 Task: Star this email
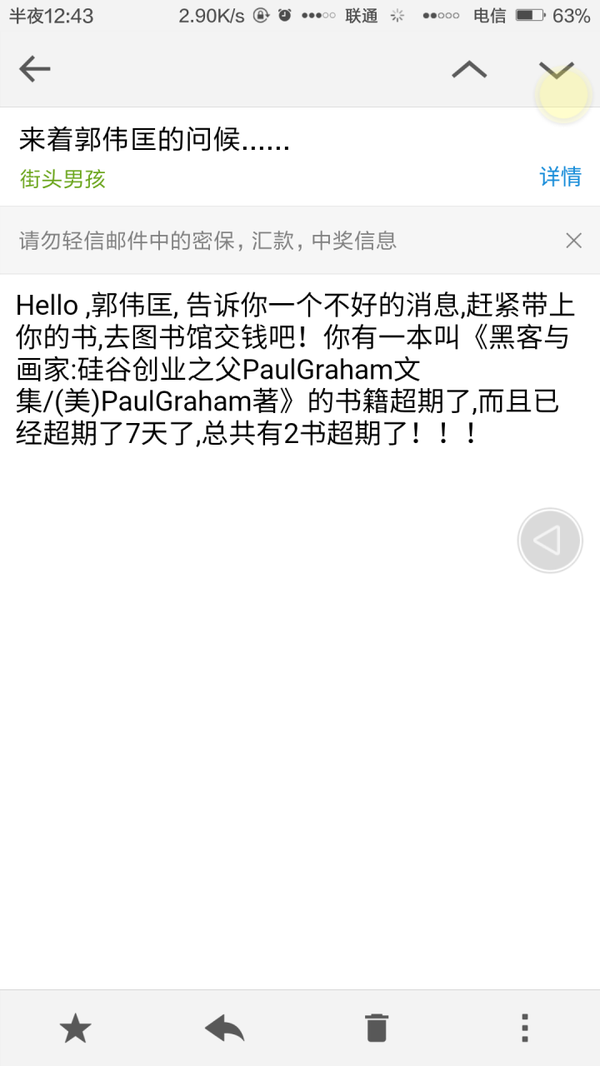tap(75, 1028)
